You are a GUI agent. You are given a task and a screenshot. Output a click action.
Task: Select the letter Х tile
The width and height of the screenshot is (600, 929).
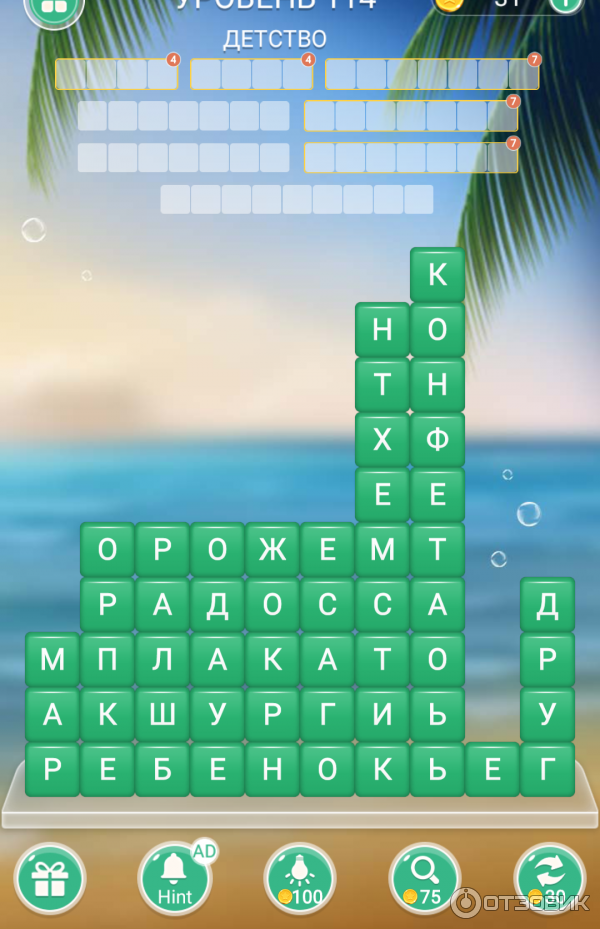click(x=382, y=440)
